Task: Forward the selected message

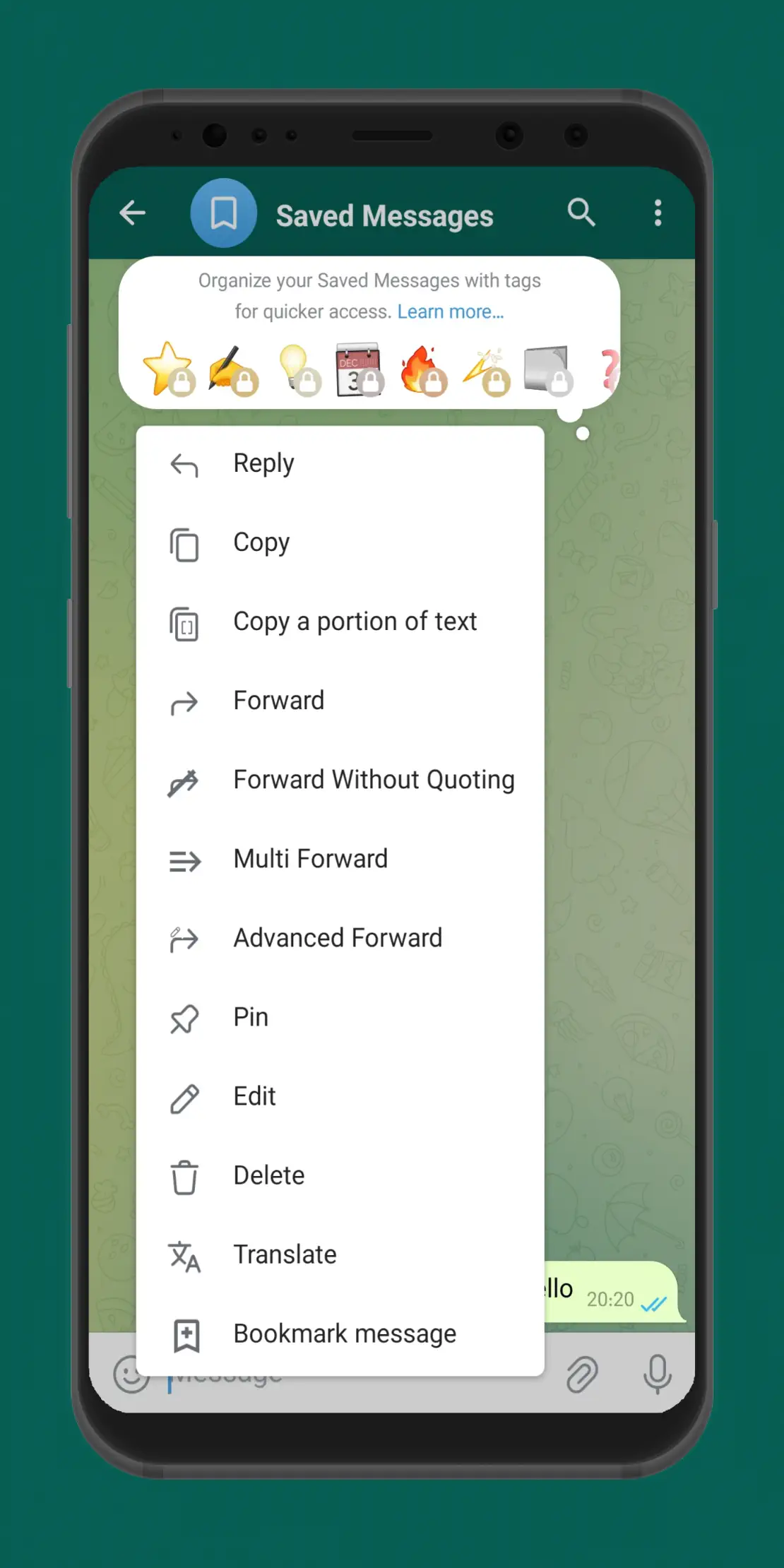Action: pos(339,701)
